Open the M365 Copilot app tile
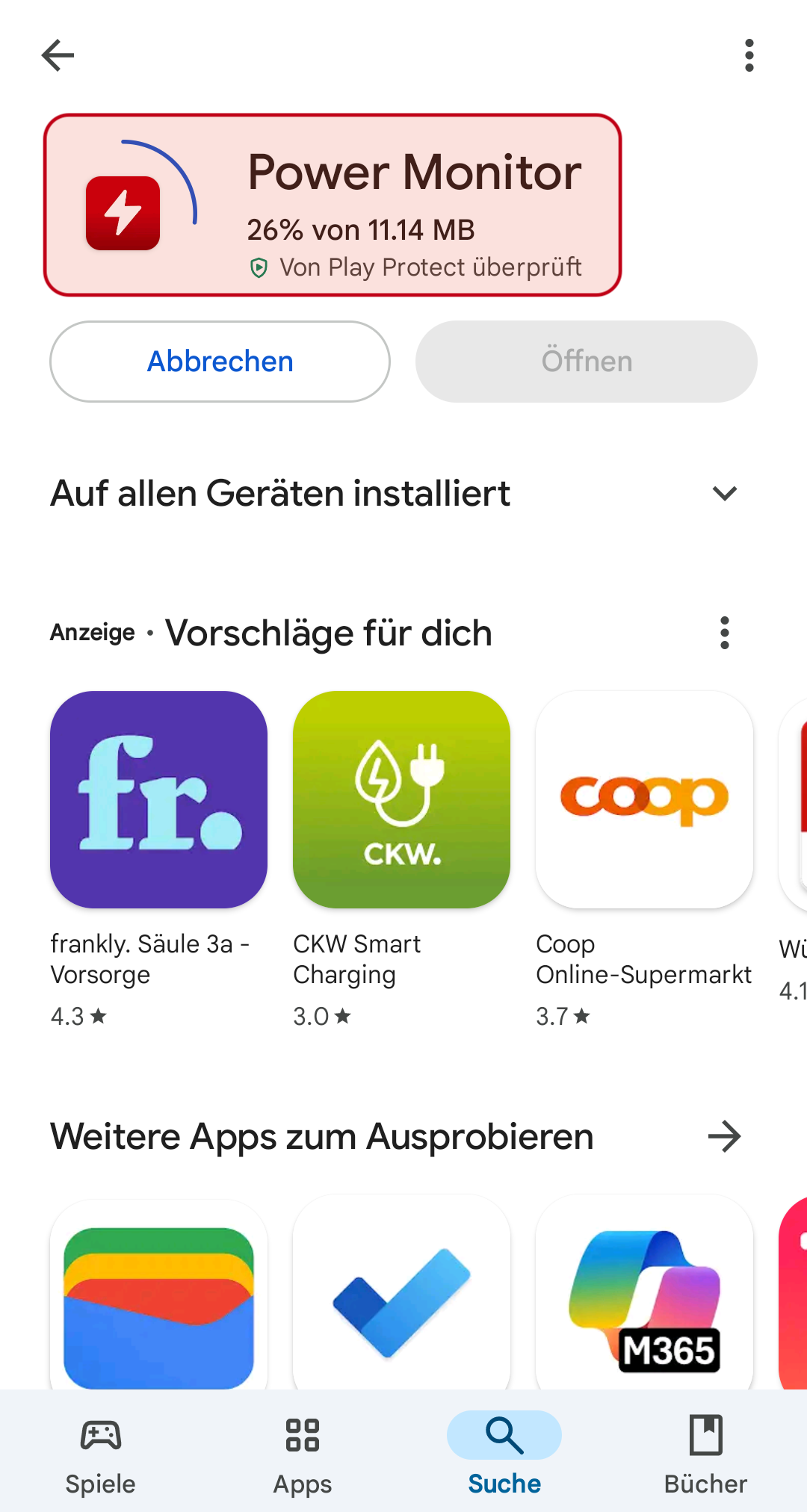This screenshot has height=1512, width=807. tap(644, 1294)
